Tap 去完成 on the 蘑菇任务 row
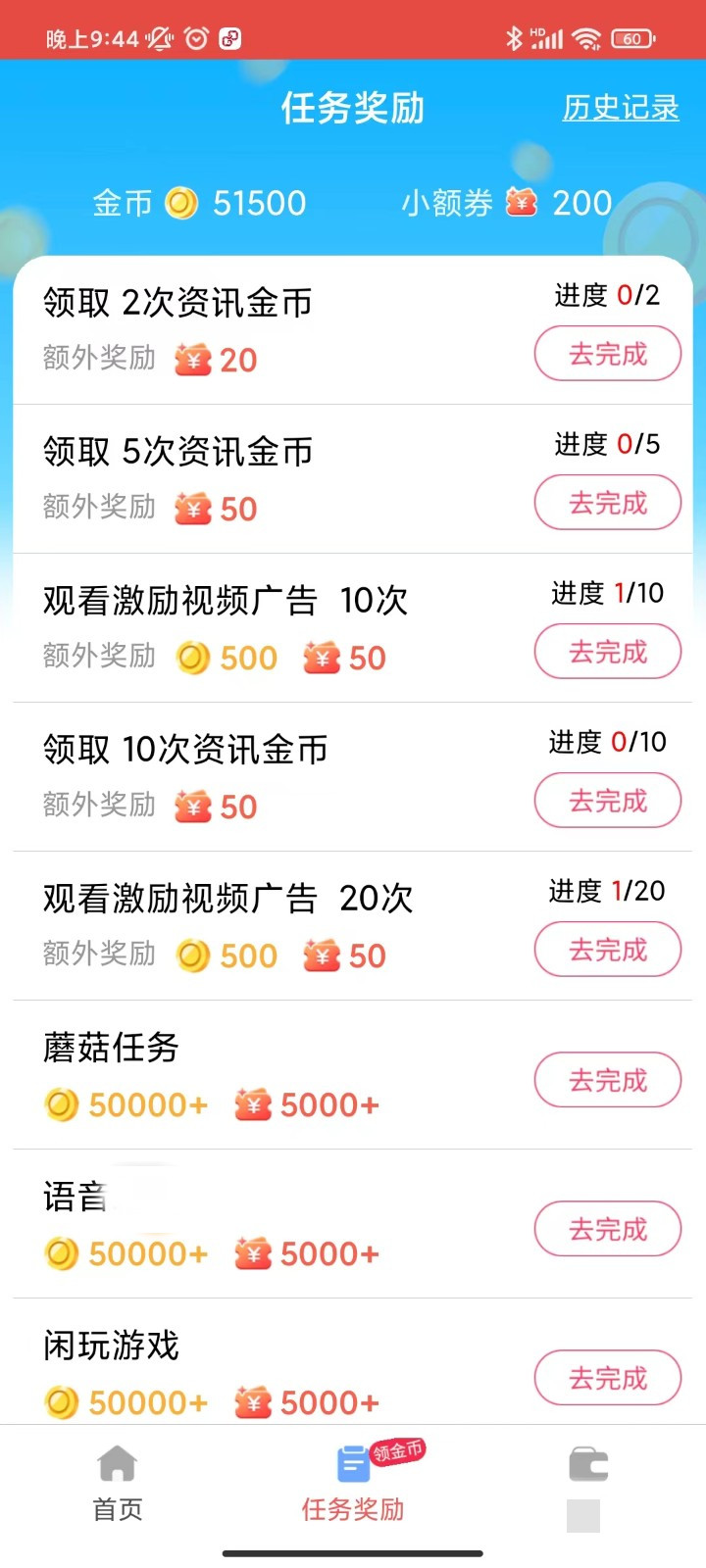The height and width of the screenshot is (1568, 706). pyautogui.click(x=607, y=1080)
